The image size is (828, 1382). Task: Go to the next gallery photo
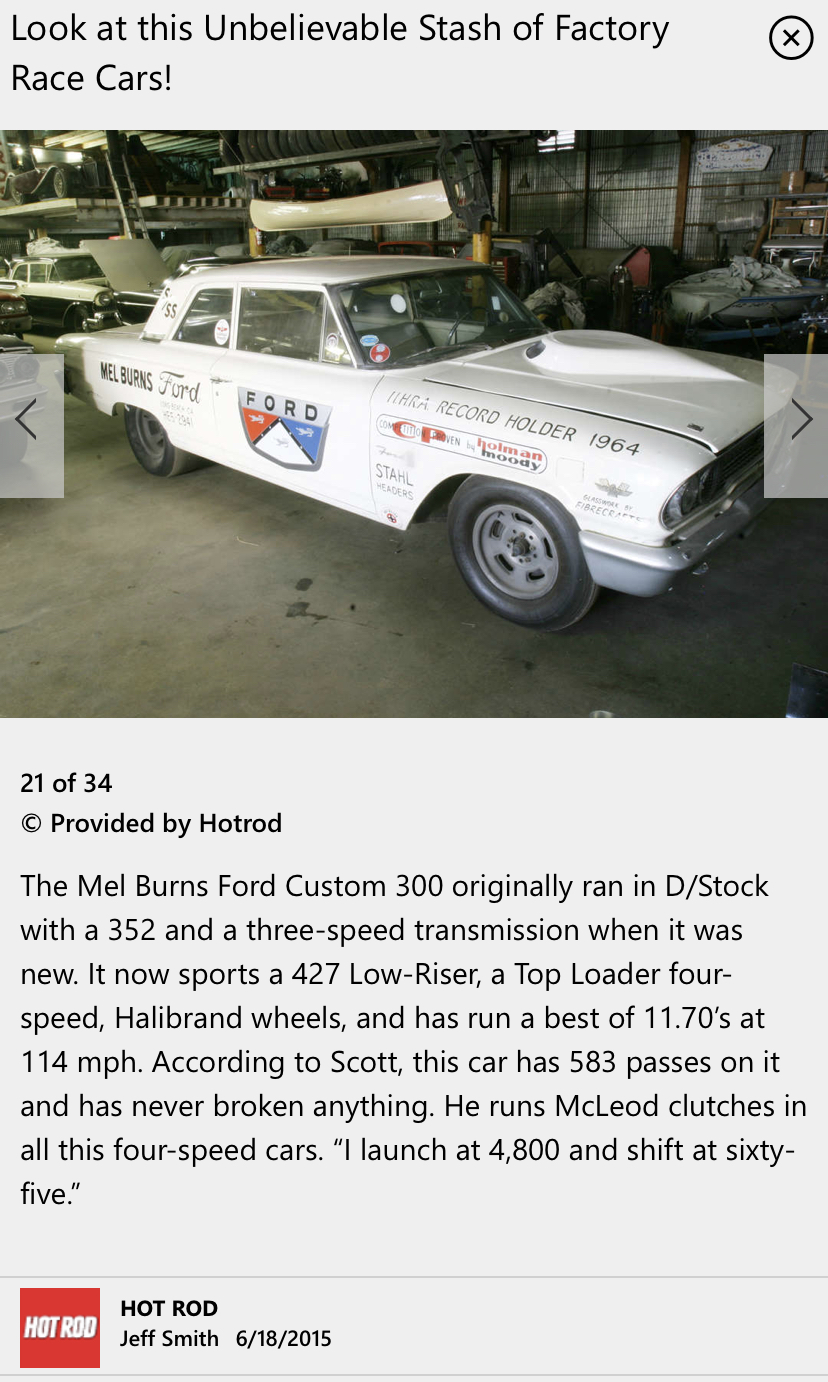click(797, 426)
